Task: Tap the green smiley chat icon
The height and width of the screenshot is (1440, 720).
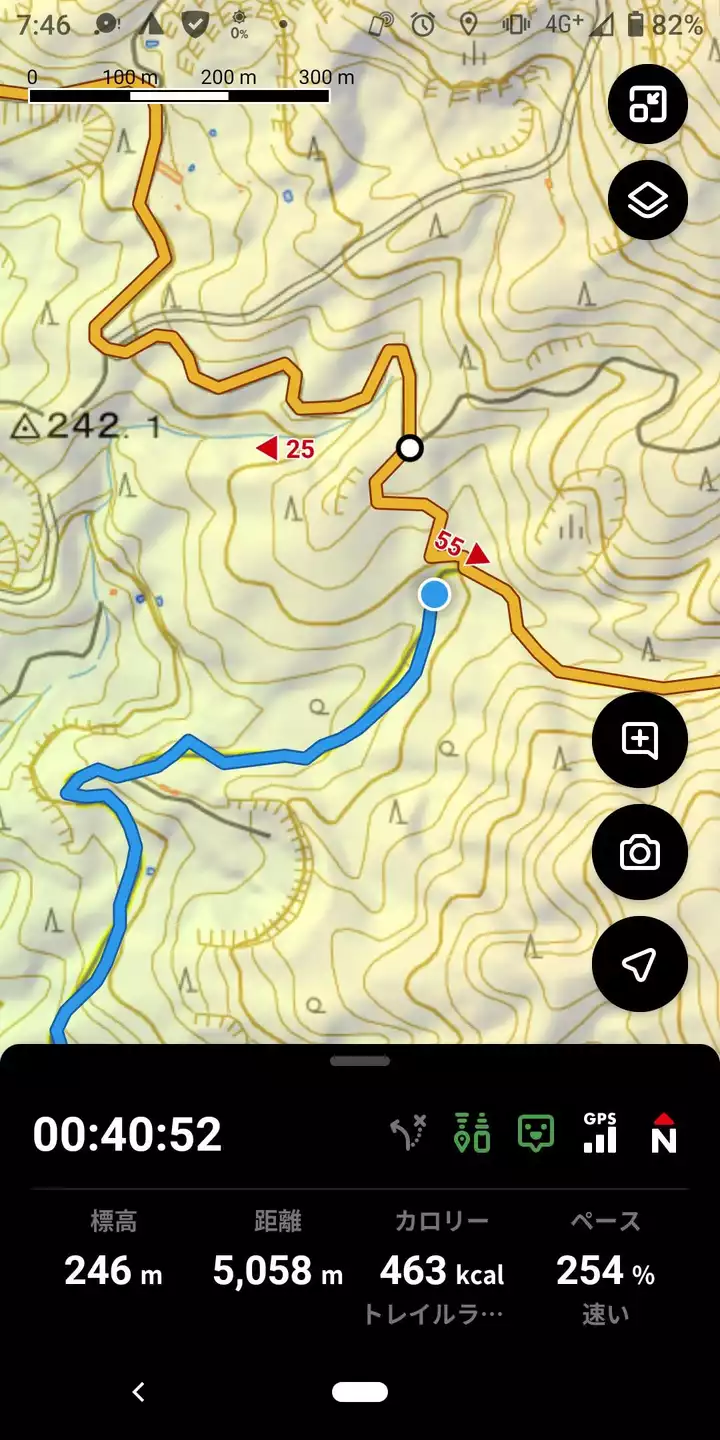Action: coord(536,1134)
